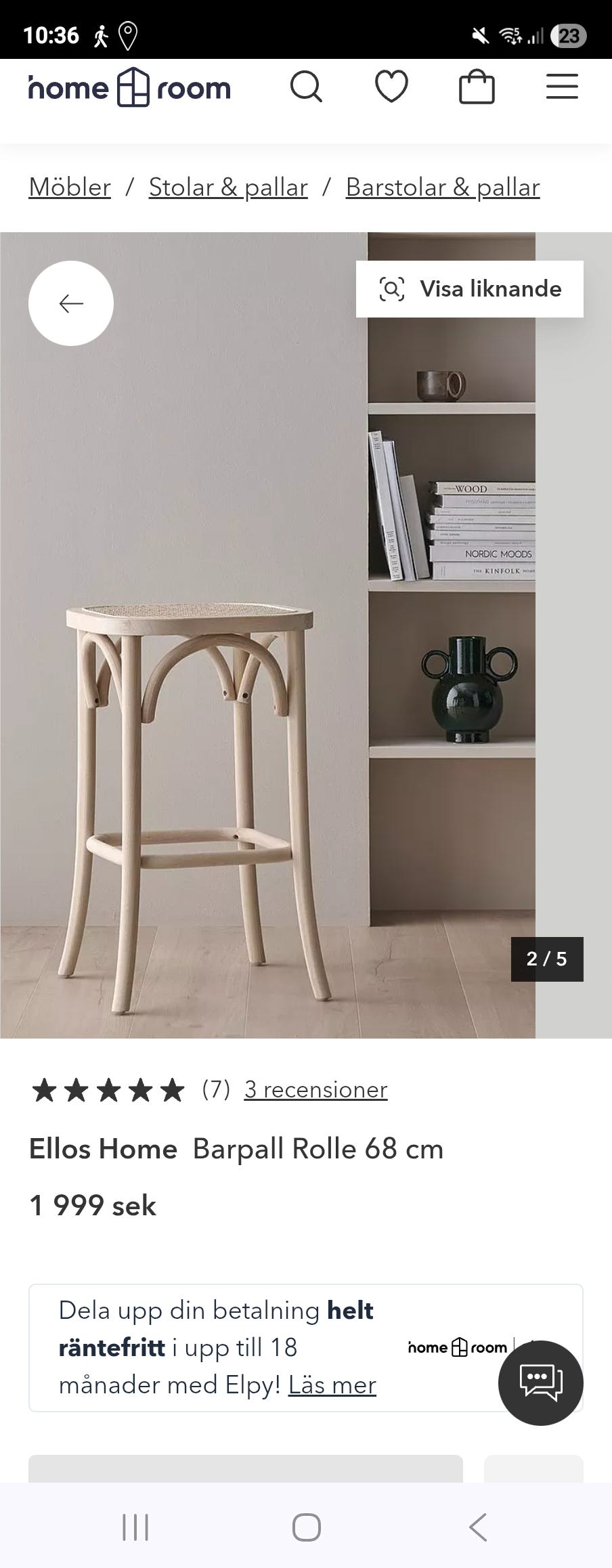Tap the 2 / 5 image counter

[546, 958]
